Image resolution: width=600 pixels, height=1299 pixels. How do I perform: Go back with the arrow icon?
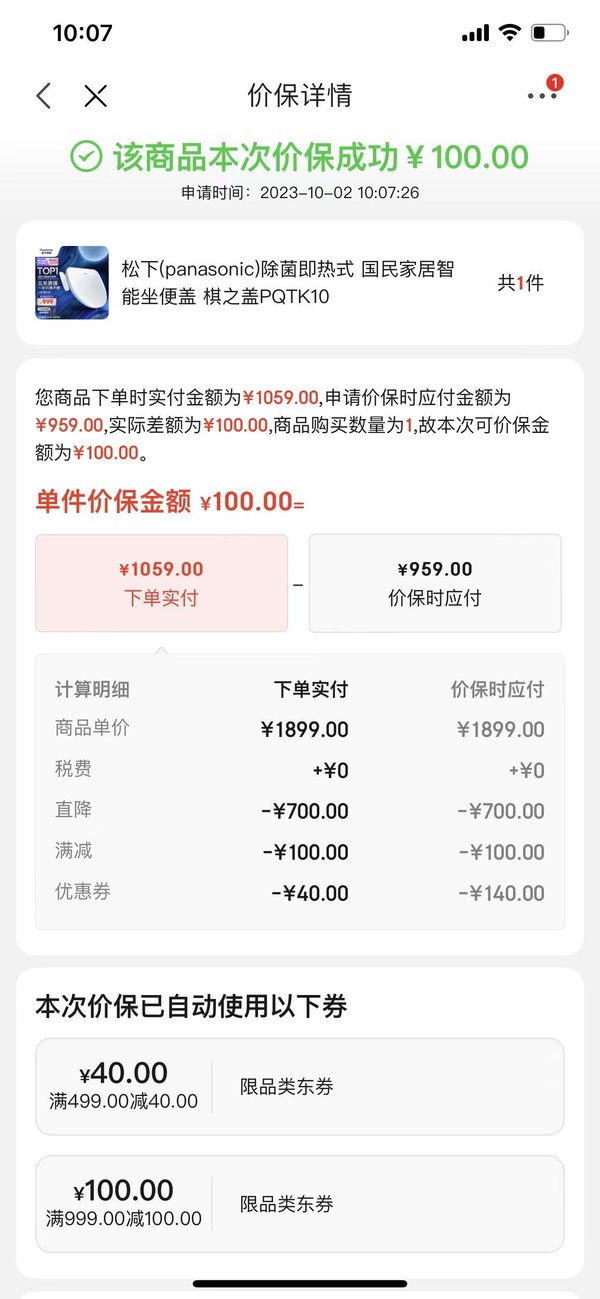43,96
